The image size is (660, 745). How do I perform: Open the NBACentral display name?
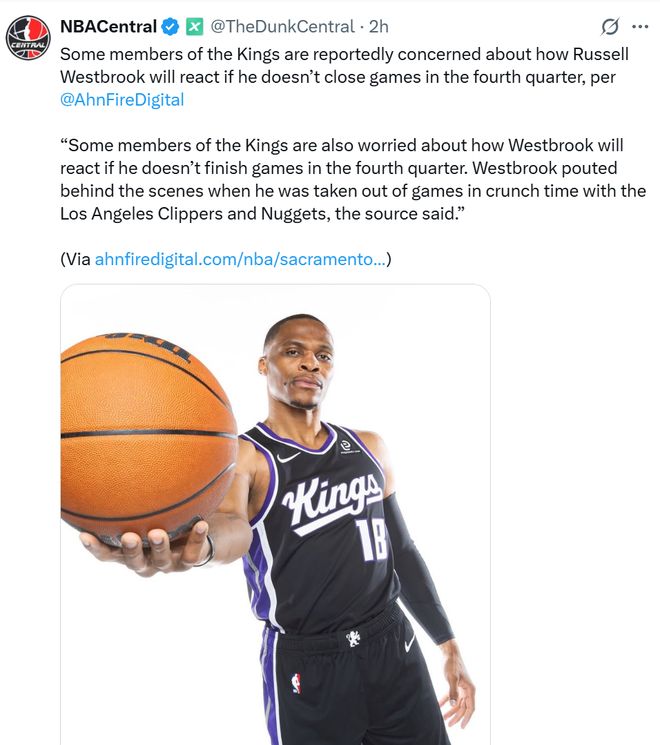[108, 26]
